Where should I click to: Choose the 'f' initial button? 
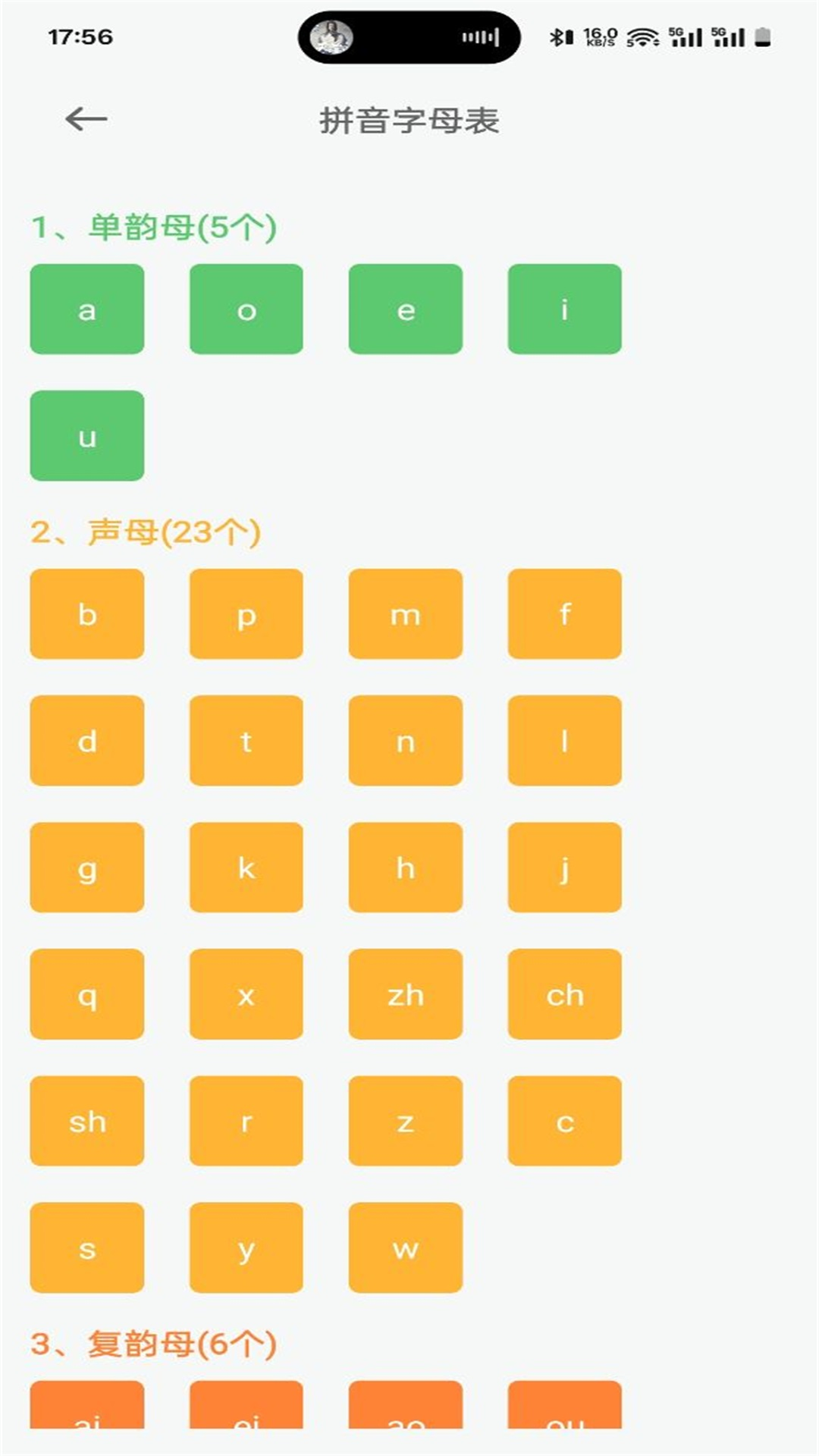(565, 614)
